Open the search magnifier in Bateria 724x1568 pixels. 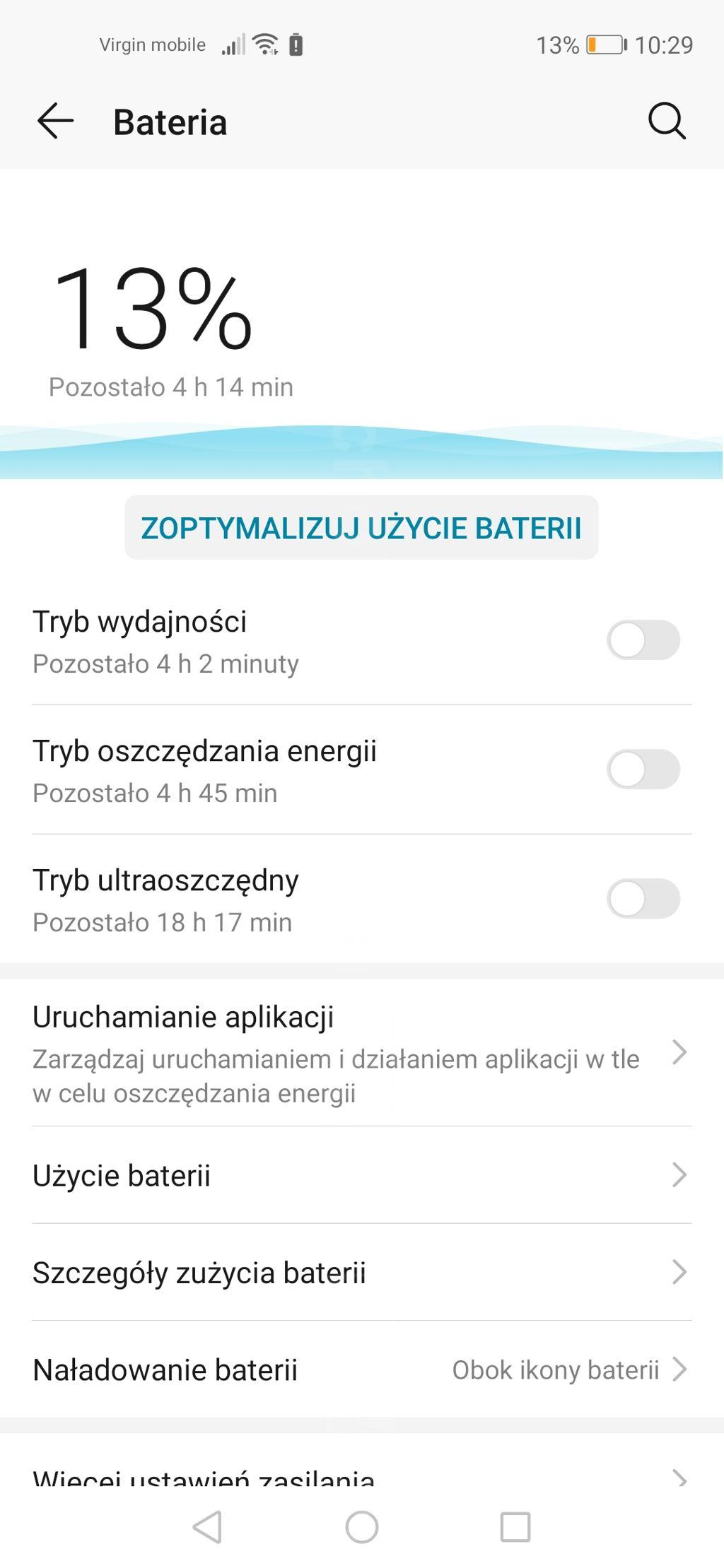tap(667, 121)
